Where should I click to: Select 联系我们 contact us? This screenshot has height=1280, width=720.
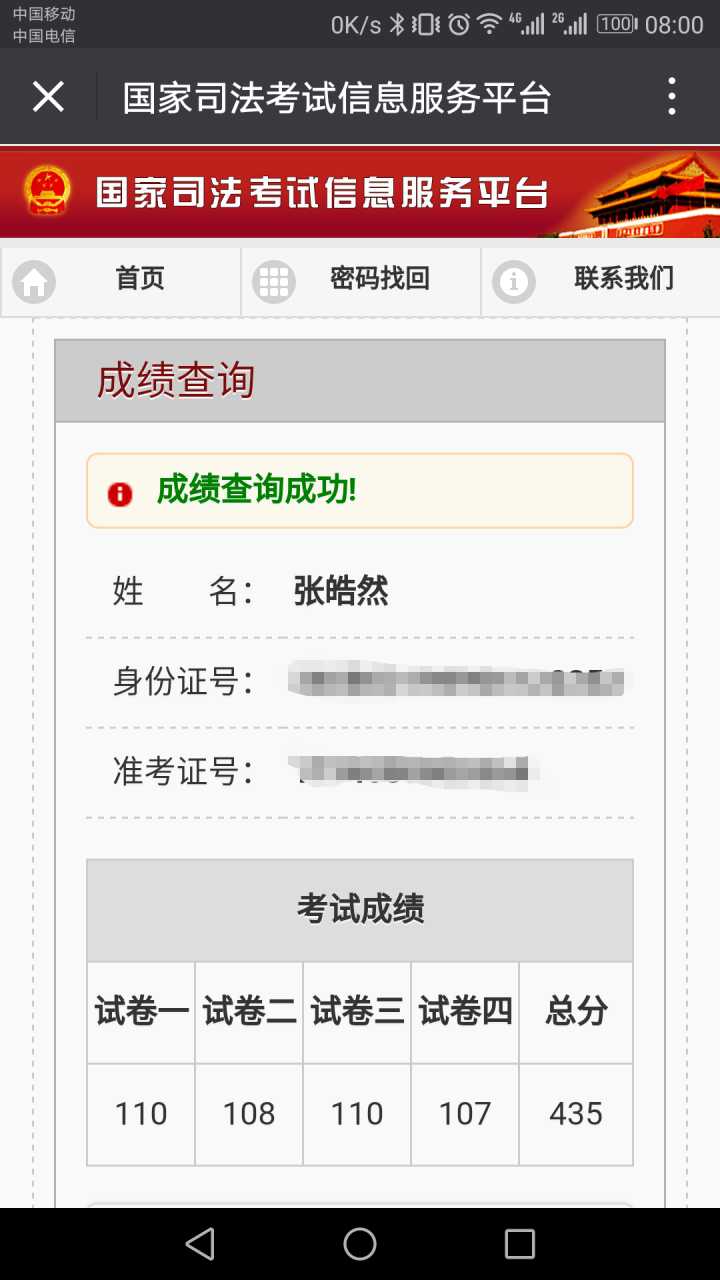click(x=601, y=281)
